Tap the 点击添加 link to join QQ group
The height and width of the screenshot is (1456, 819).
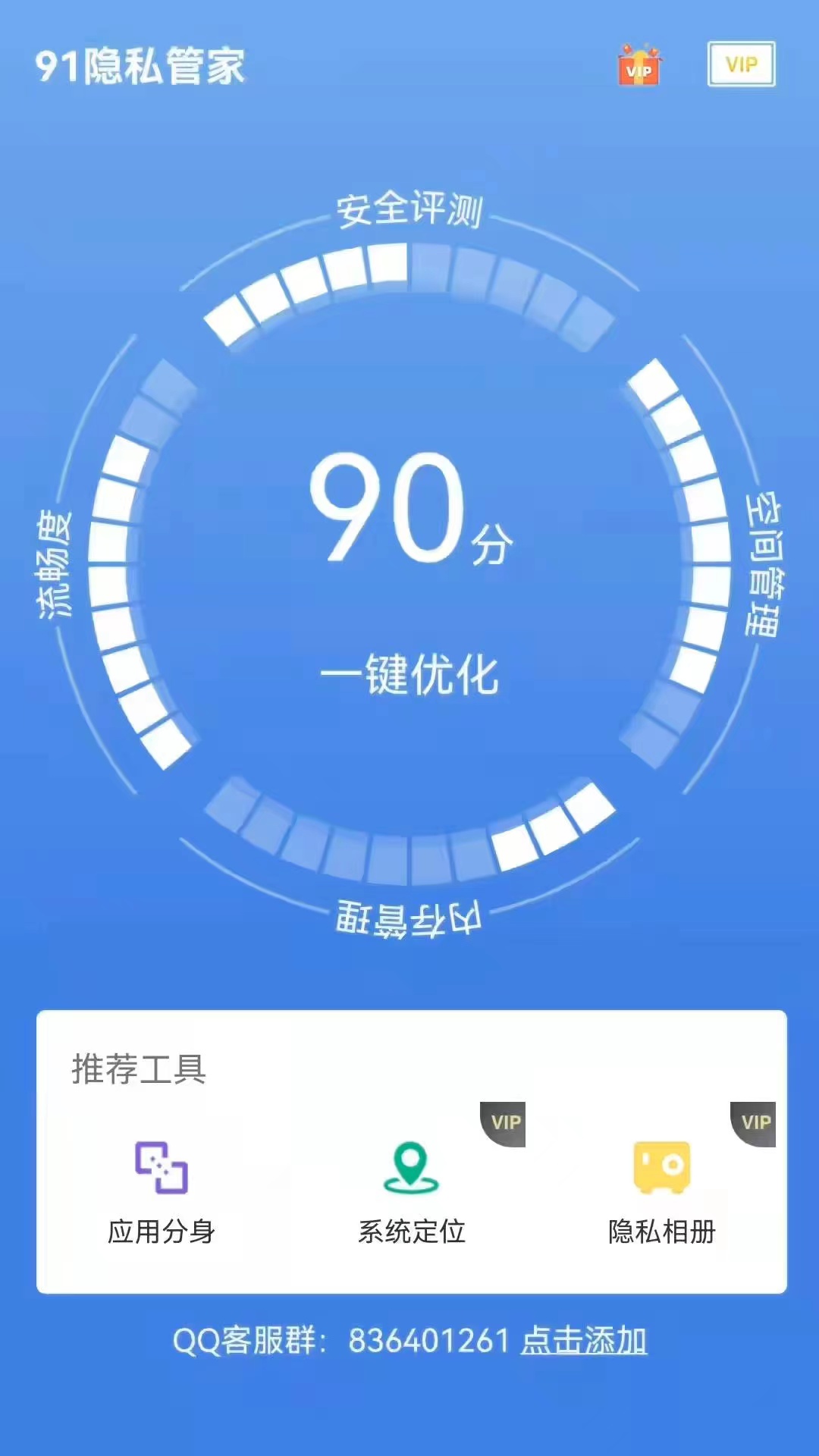[584, 1341]
